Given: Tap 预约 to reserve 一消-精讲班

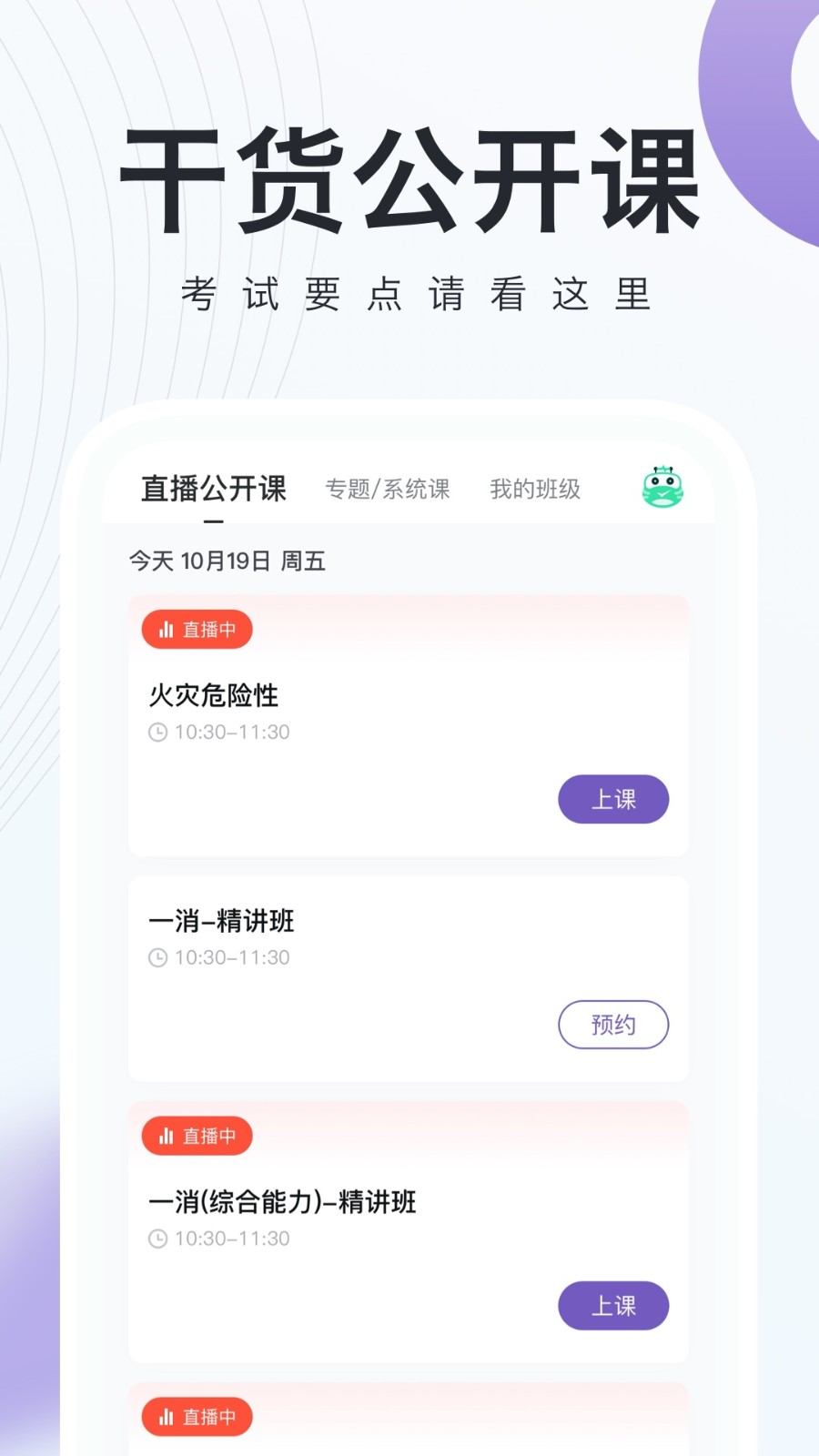Looking at the screenshot, I should point(613,1024).
